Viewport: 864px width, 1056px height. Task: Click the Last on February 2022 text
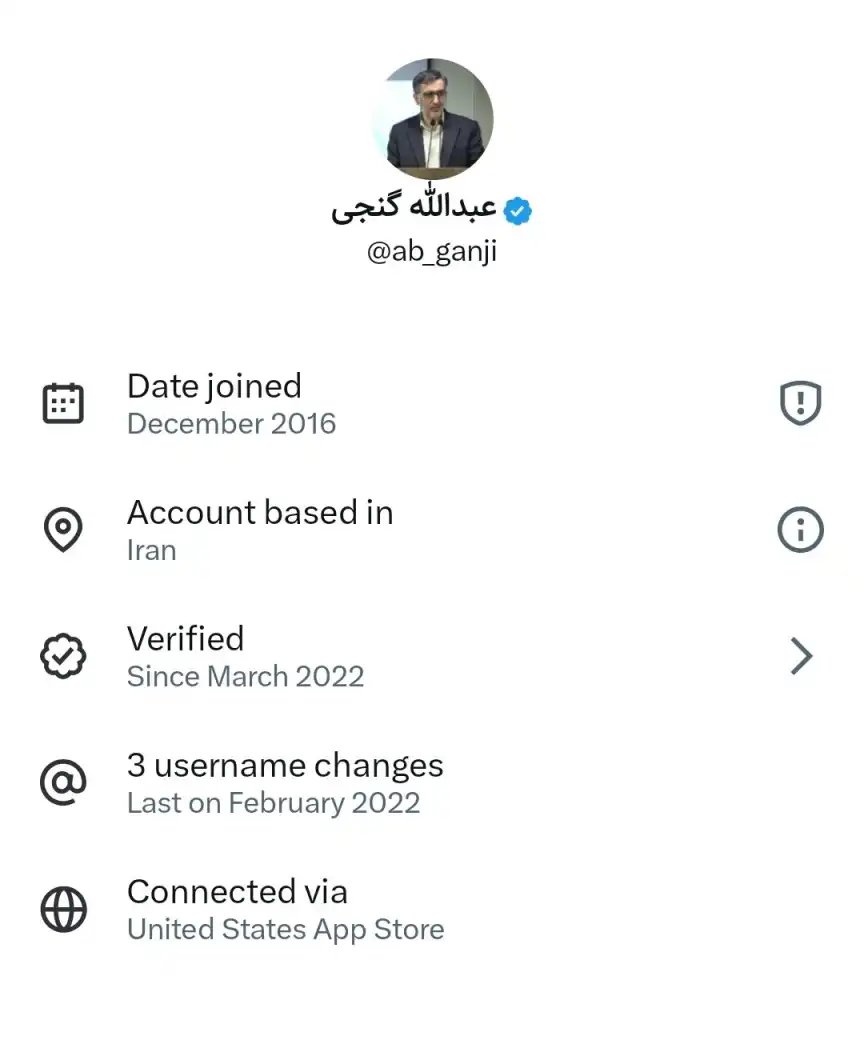pyautogui.click(x=274, y=802)
